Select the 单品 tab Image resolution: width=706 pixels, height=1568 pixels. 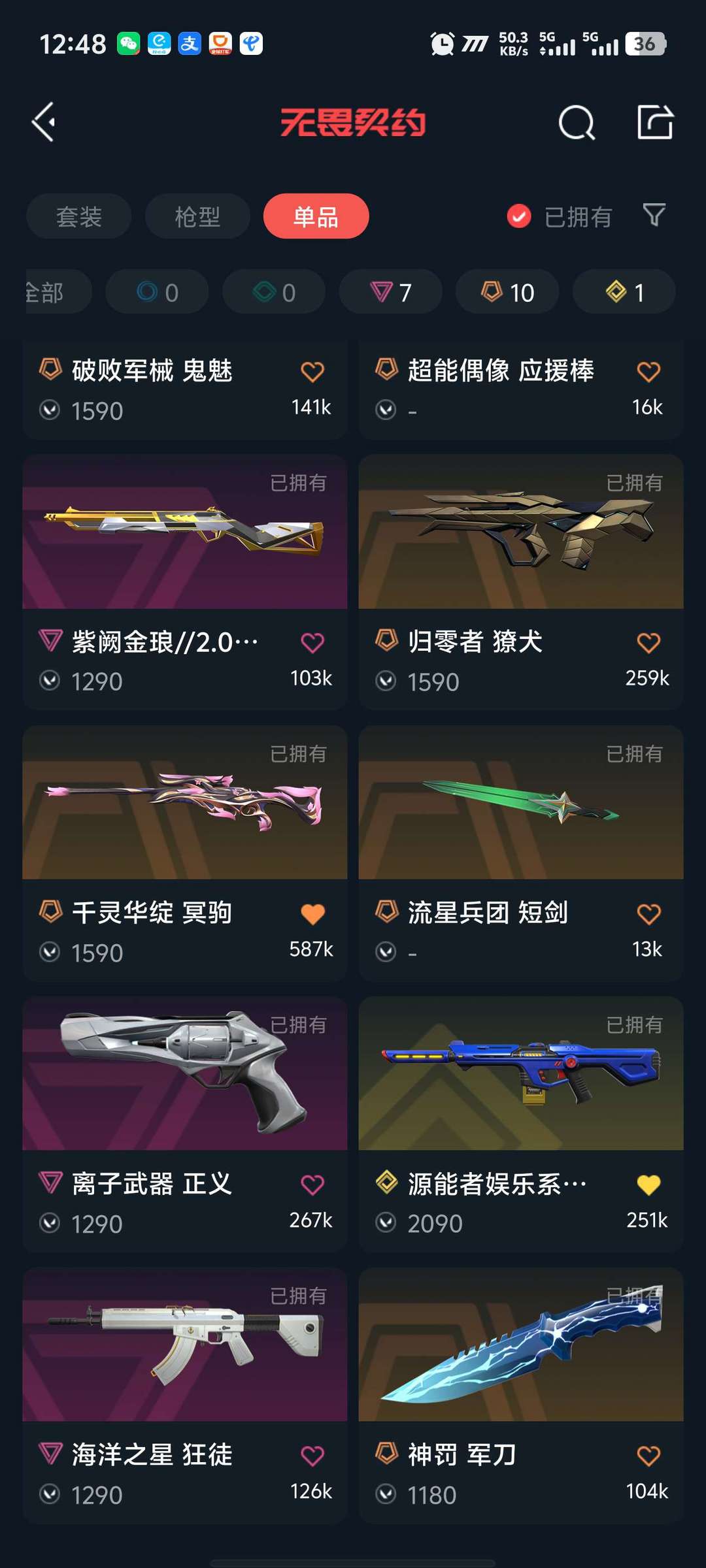point(316,216)
